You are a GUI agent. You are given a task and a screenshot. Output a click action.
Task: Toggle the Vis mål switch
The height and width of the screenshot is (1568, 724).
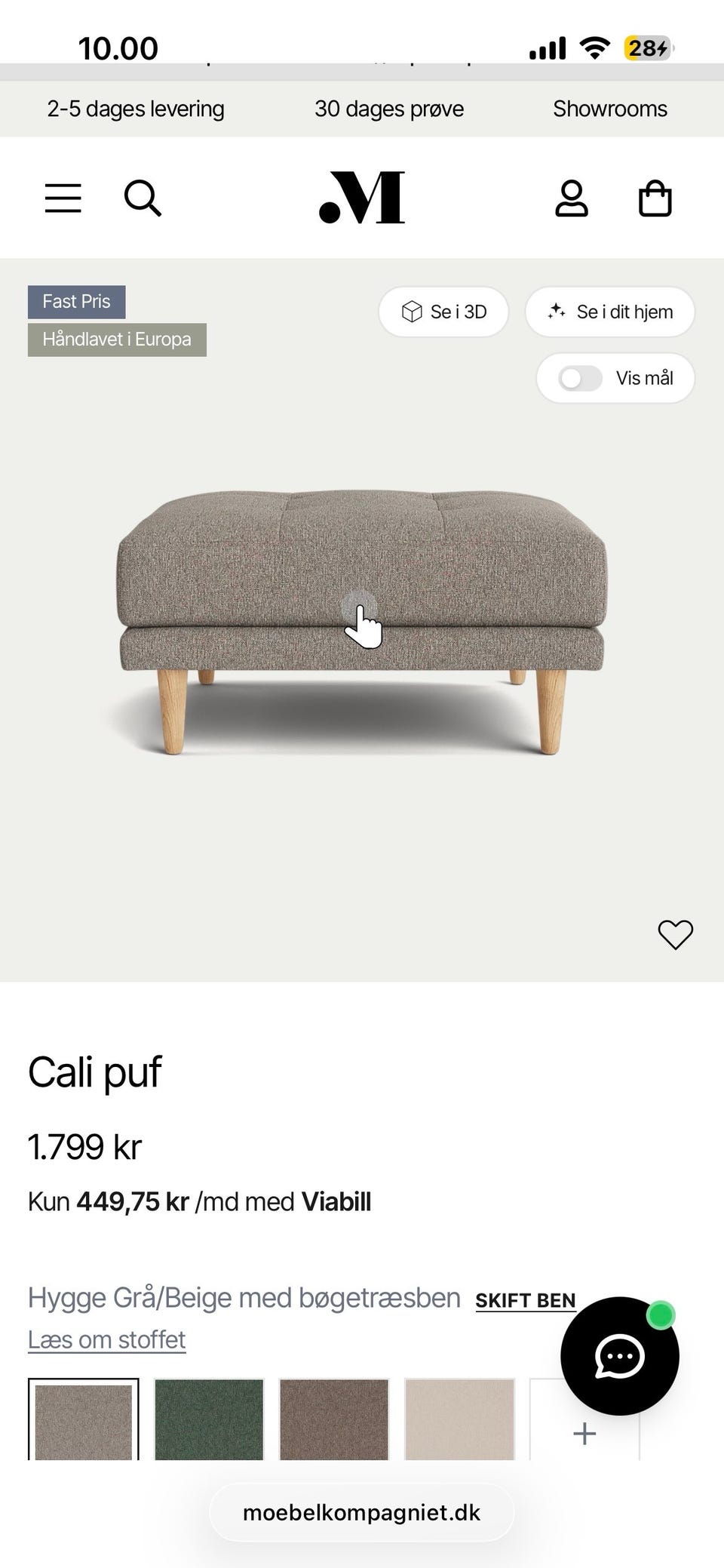click(x=580, y=378)
